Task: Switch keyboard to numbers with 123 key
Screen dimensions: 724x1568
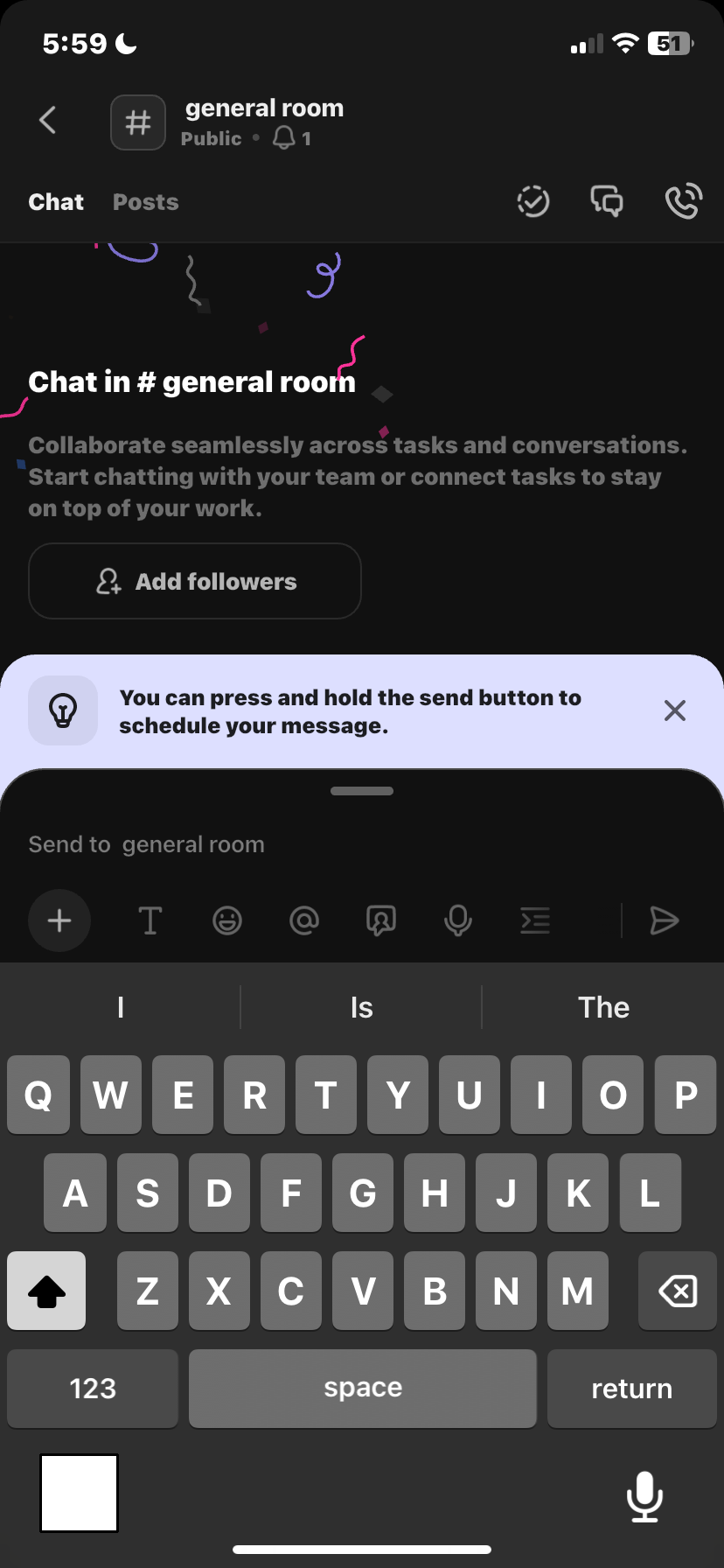Action: pos(92,1388)
